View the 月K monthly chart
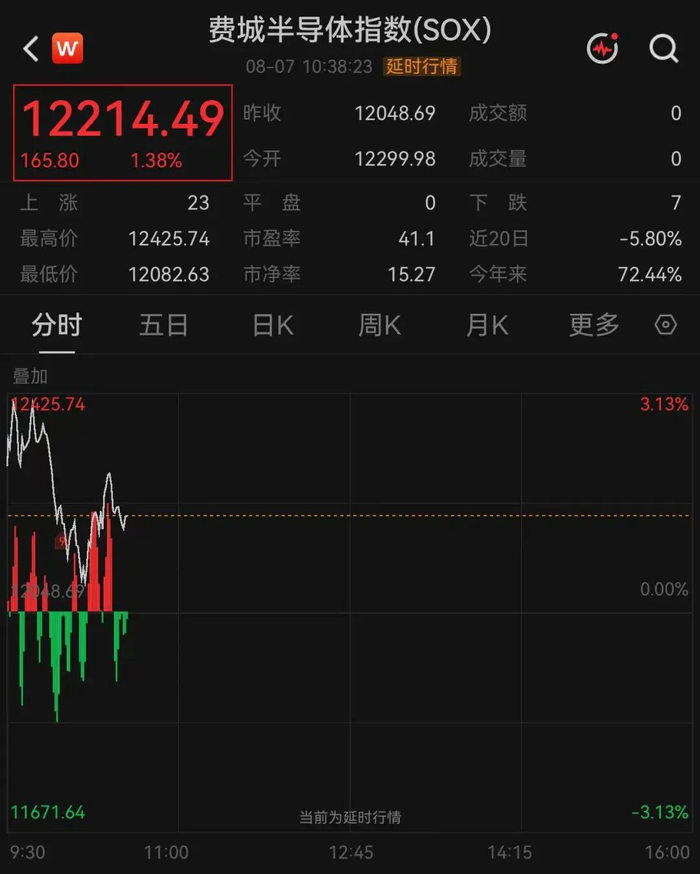This screenshot has height=874, width=700. point(487,325)
